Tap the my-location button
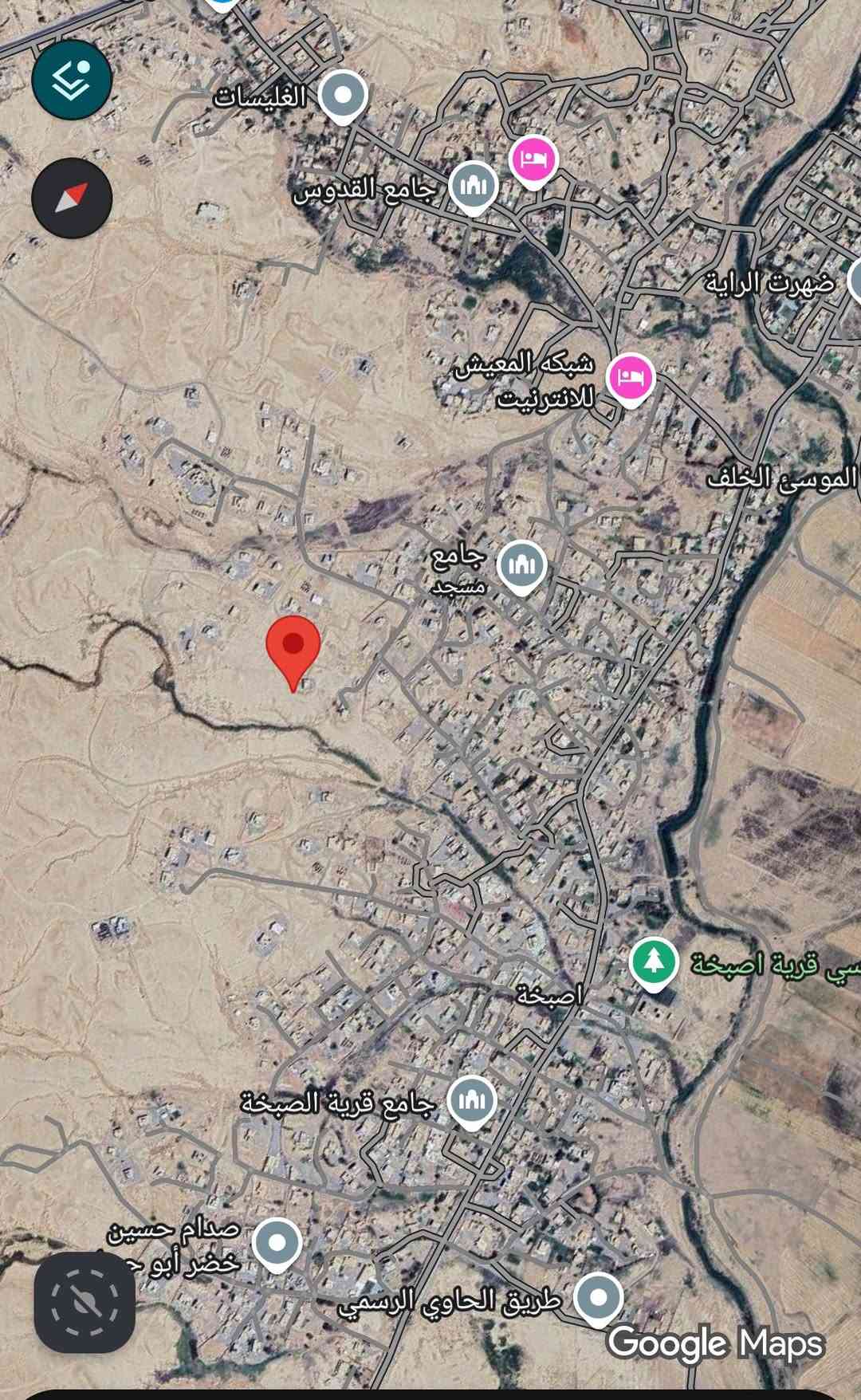This screenshot has height=1400, width=861. (x=85, y=1302)
